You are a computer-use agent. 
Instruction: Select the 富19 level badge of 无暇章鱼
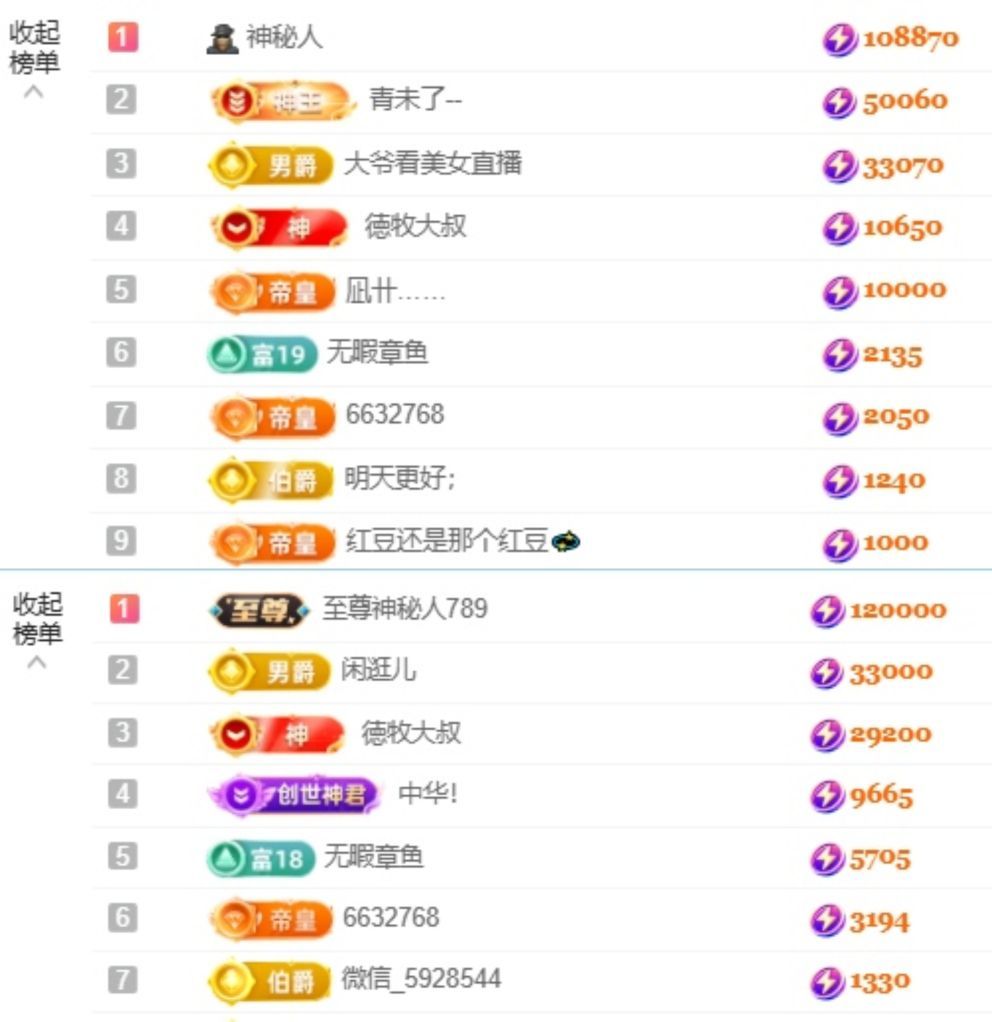pyautogui.click(x=263, y=354)
